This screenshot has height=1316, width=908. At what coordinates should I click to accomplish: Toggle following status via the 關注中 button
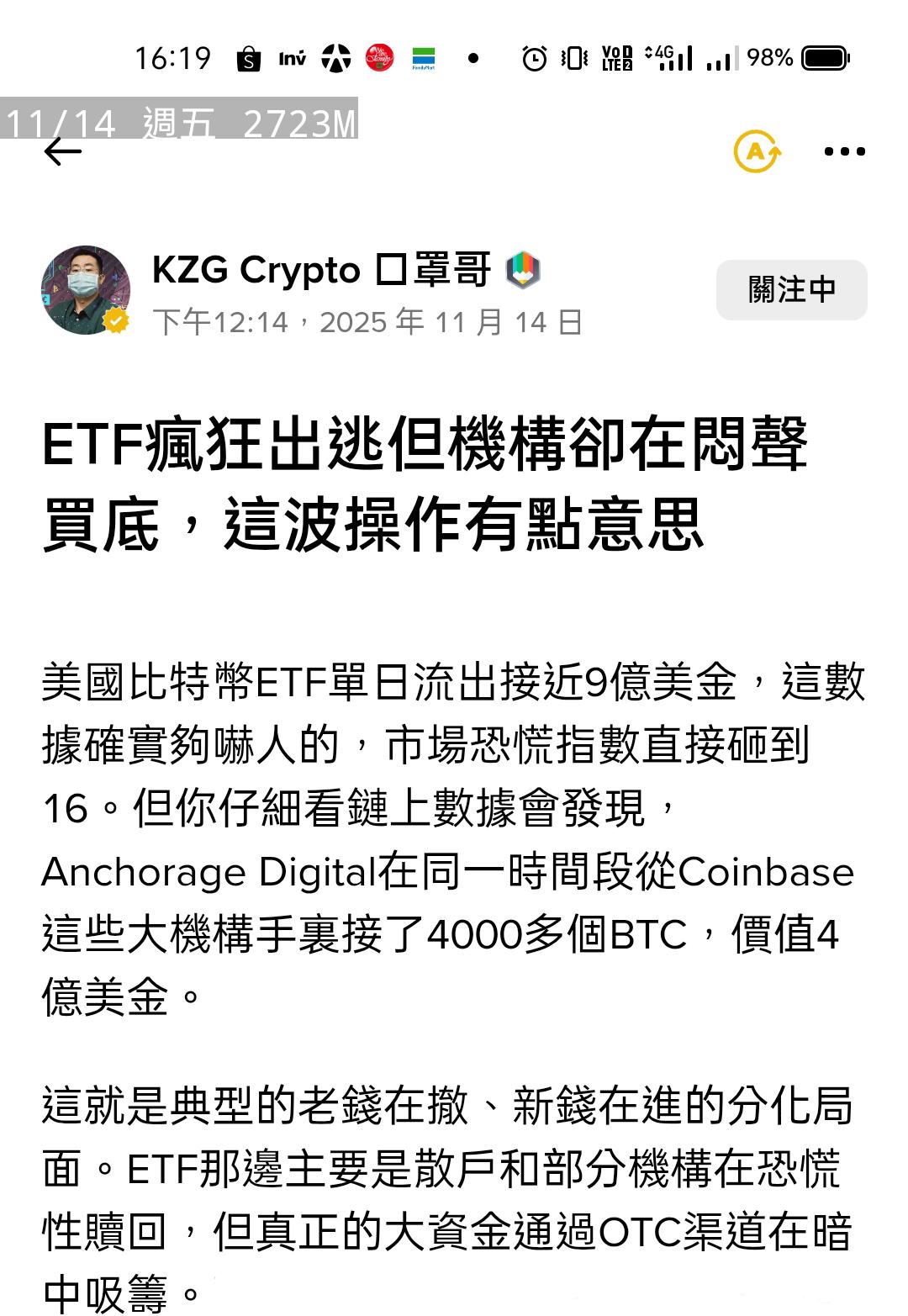(x=790, y=288)
